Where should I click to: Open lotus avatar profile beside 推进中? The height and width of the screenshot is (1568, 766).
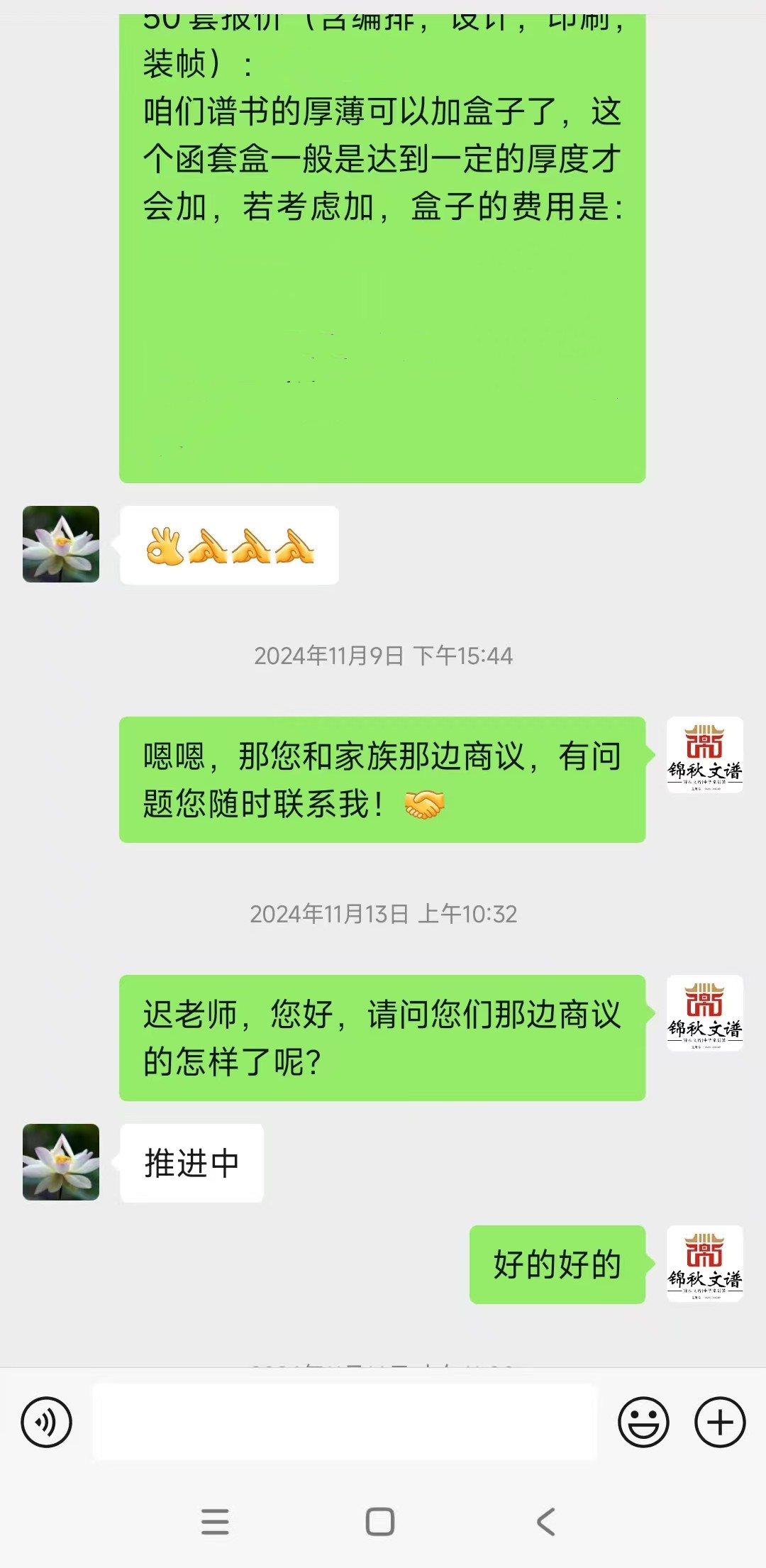point(61,1162)
